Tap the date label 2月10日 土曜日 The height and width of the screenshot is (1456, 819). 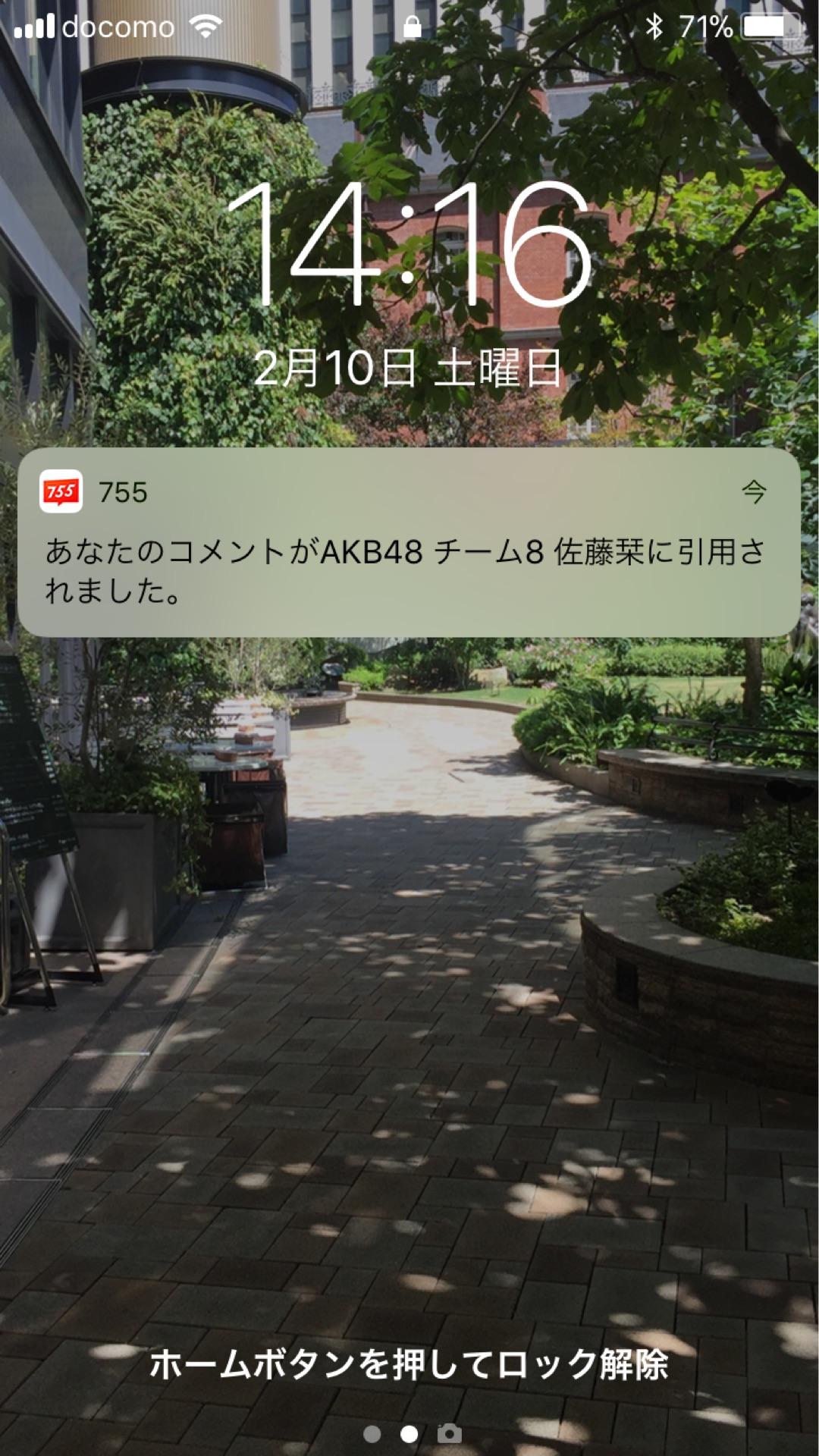click(409, 368)
